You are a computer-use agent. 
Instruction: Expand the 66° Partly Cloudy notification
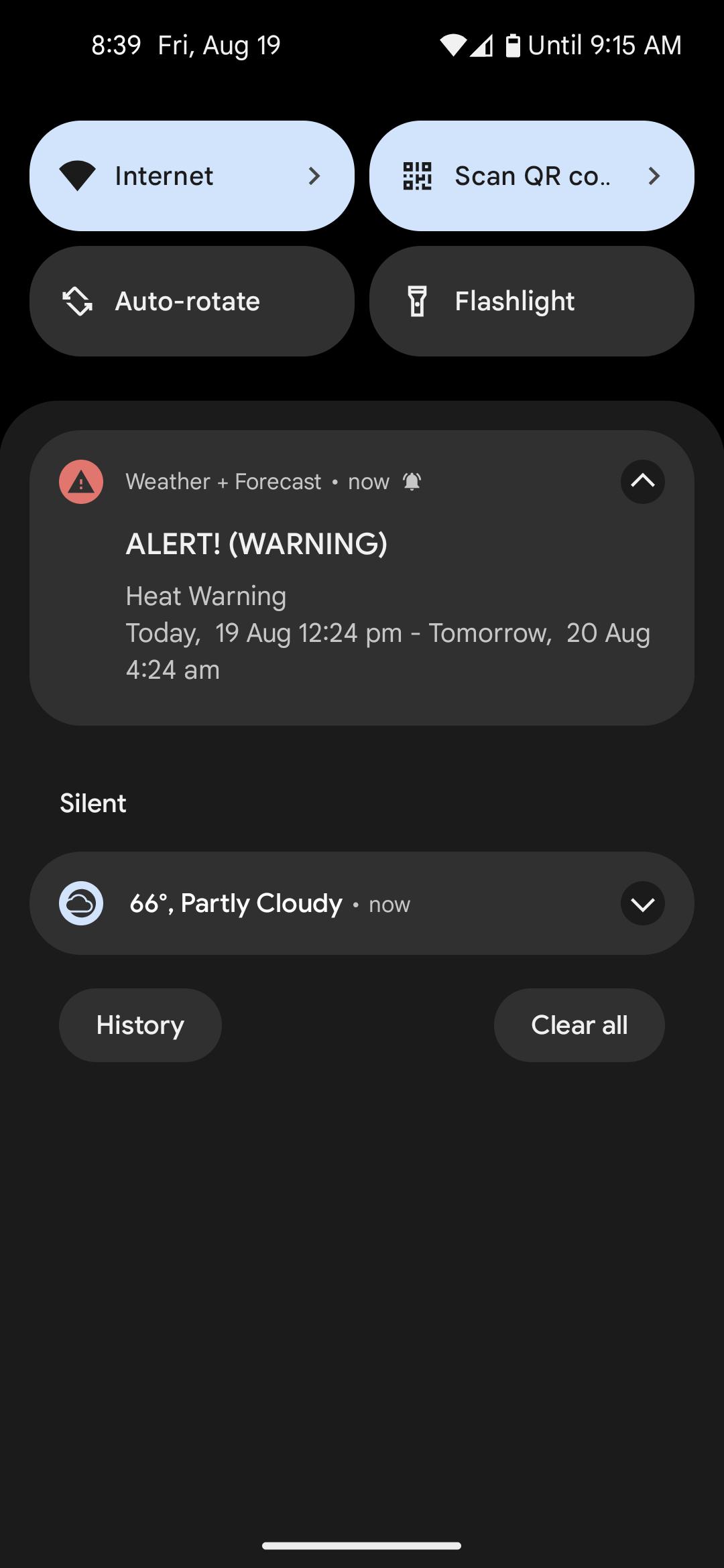(642, 903)
